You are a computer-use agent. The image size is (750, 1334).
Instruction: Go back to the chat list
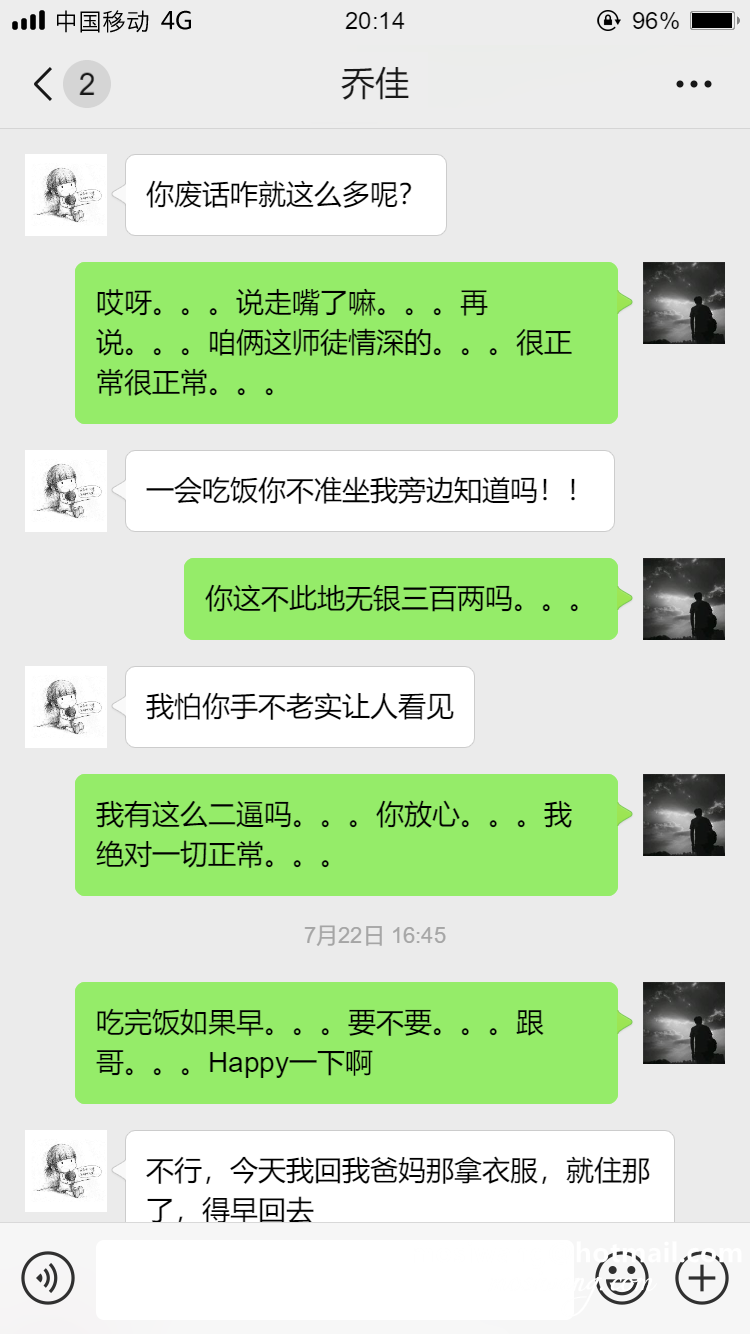(x=44, y=85)
